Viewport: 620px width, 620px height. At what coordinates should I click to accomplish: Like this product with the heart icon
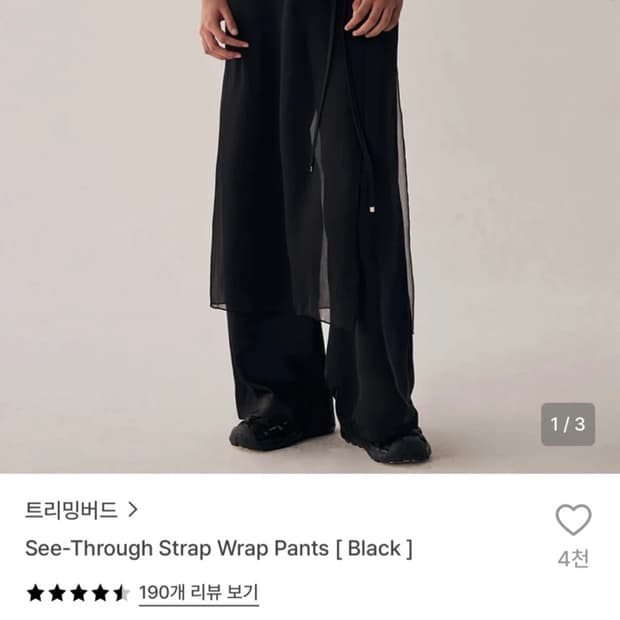(573, 520)
